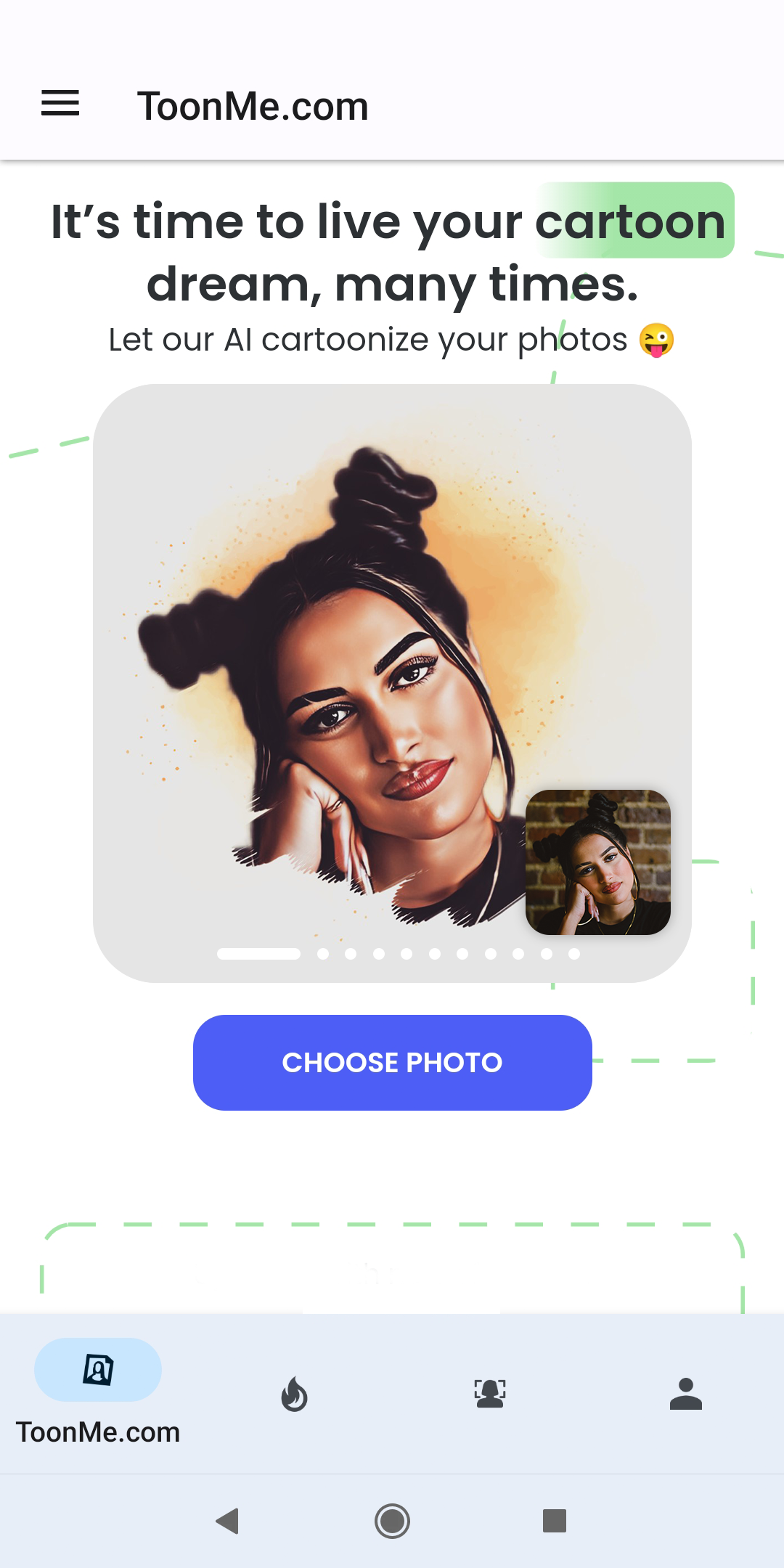The width and height of the screenshot is (784, 1568).
Task: Return to the device home screen
Action: click(392, 1521)
